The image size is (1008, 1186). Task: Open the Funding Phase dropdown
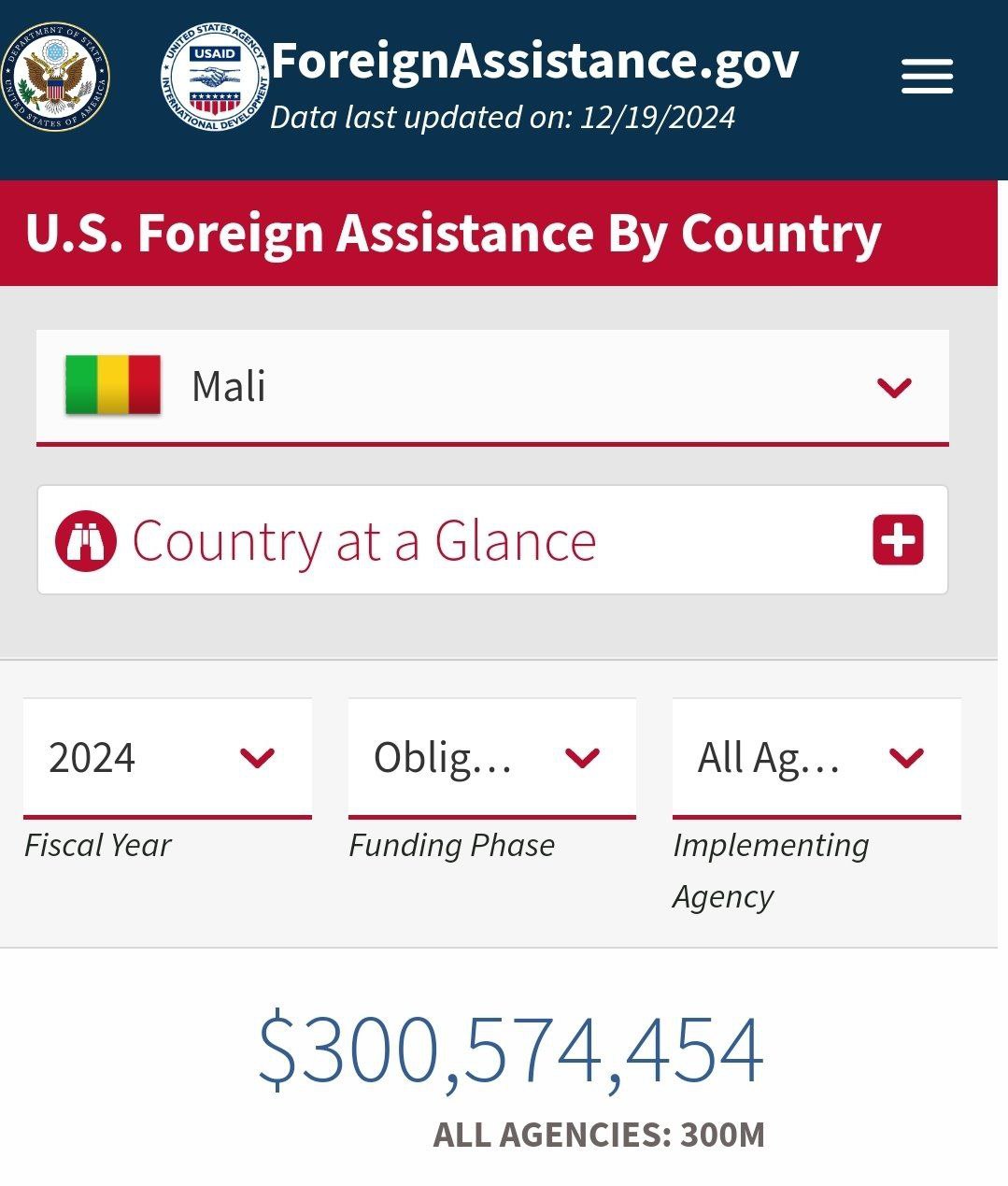coord(491,757)
